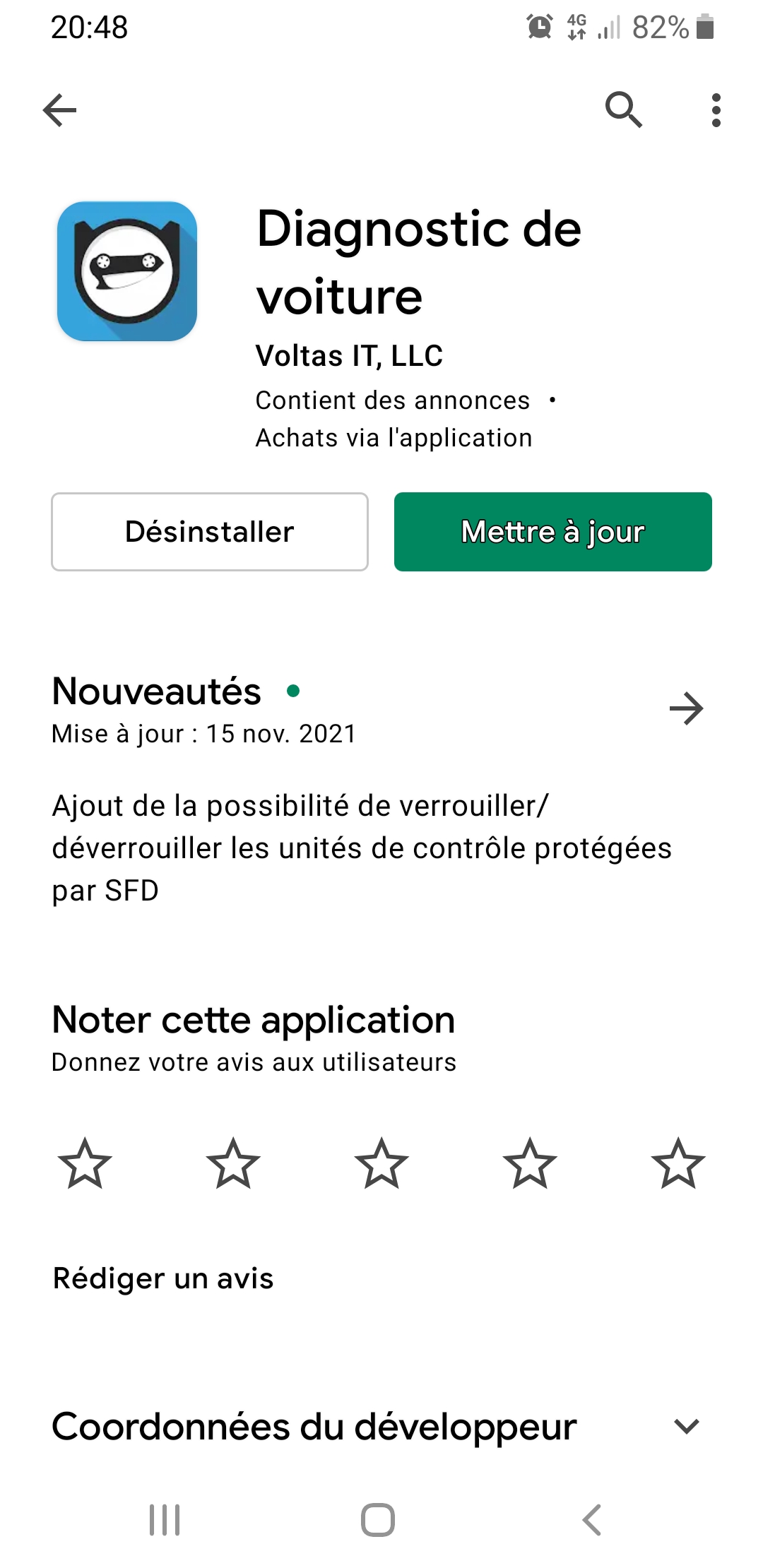The image size is (763, 1568).
Task: Open recent apps from navigation bar
Action: tap(165, 1520)
